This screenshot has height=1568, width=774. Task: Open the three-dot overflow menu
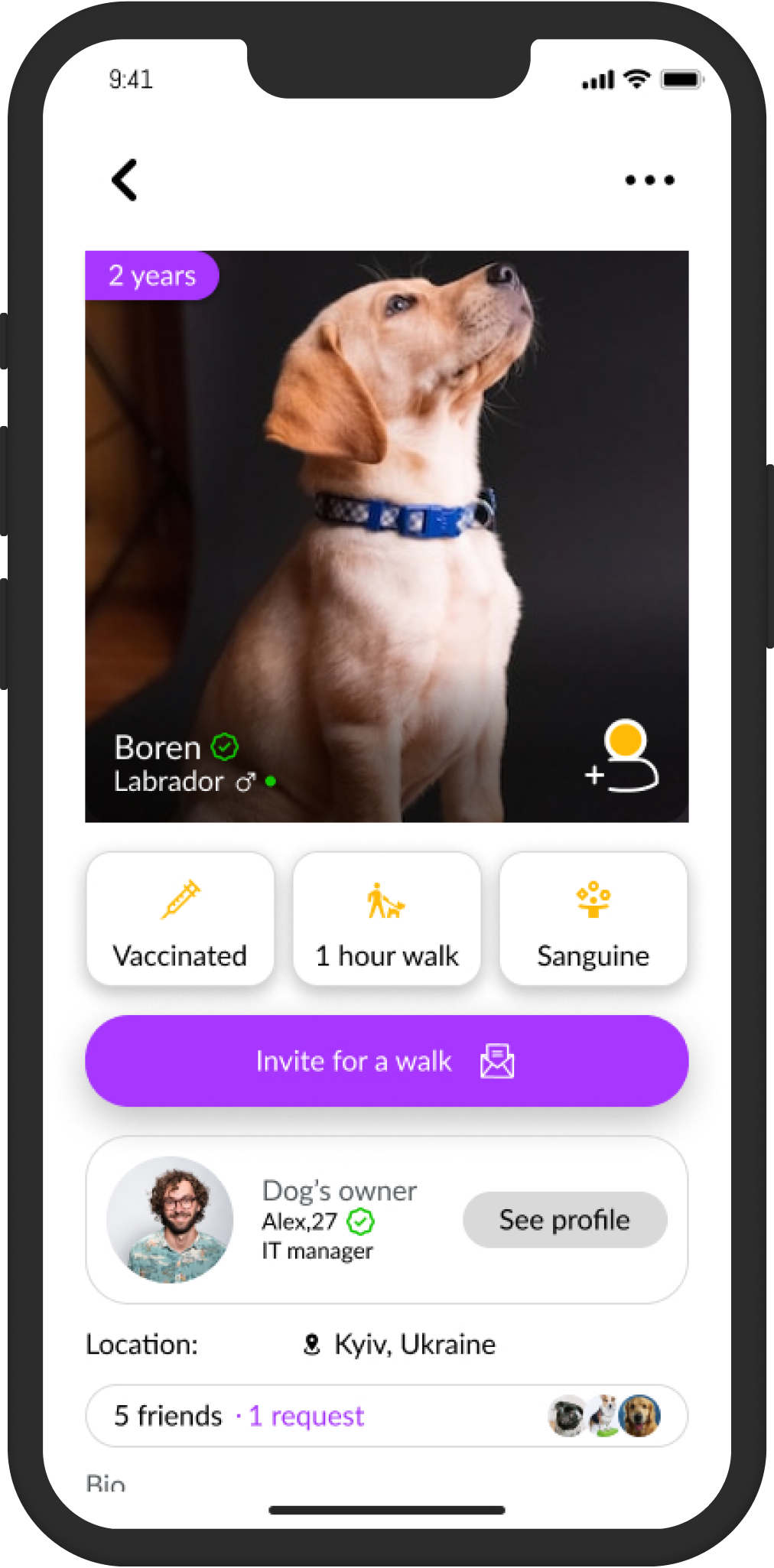click(x=649, y=181)
